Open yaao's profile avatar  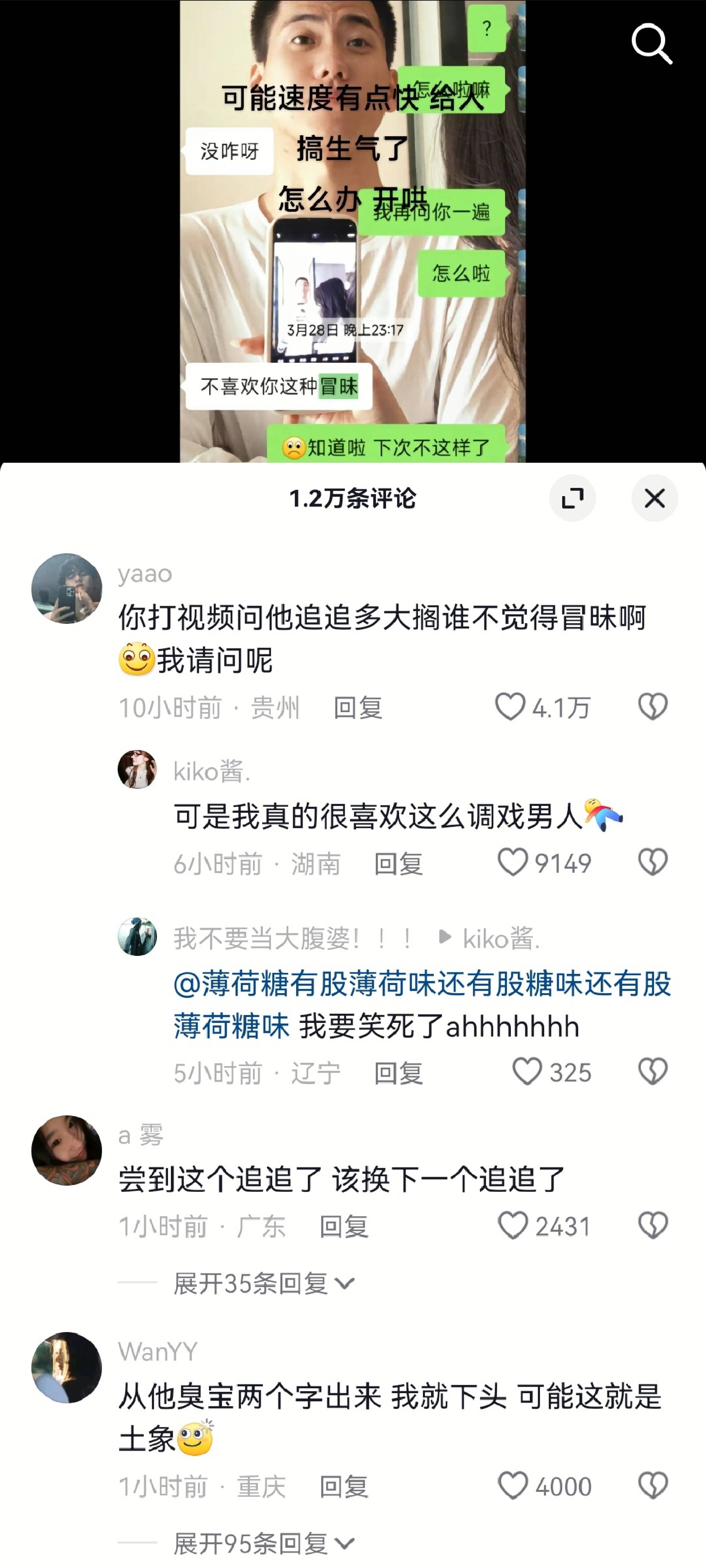click(x=67, y=588)
